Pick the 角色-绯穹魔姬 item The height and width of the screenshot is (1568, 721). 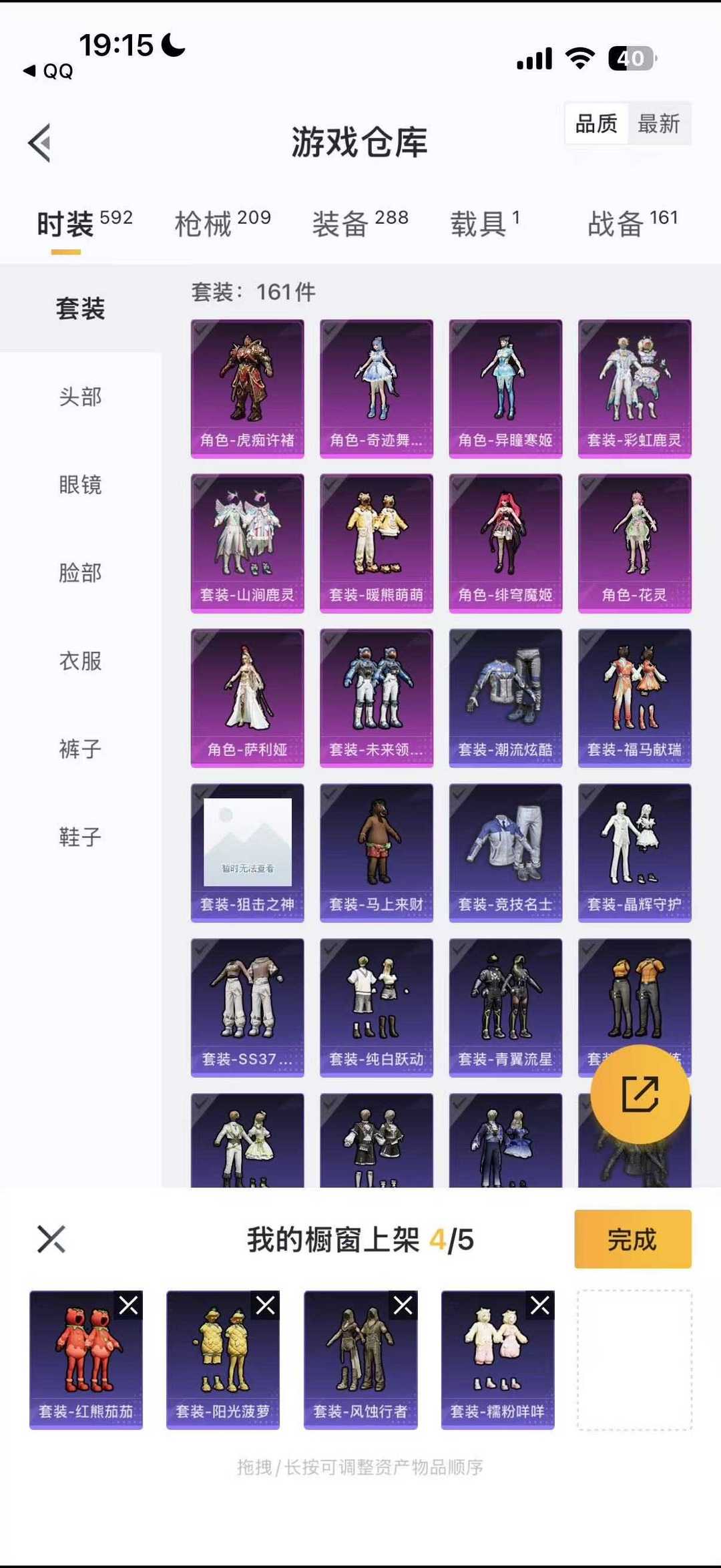click(505, 543)
